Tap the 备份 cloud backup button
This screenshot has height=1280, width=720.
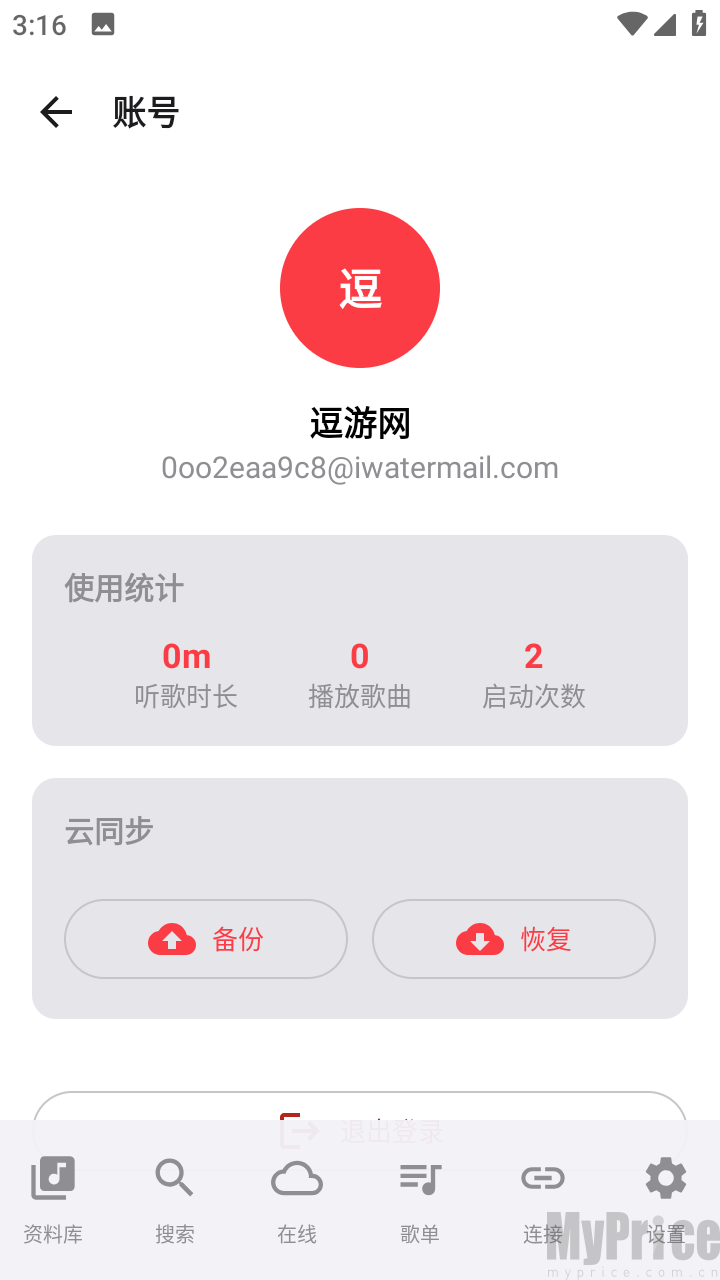pos(206,939)
